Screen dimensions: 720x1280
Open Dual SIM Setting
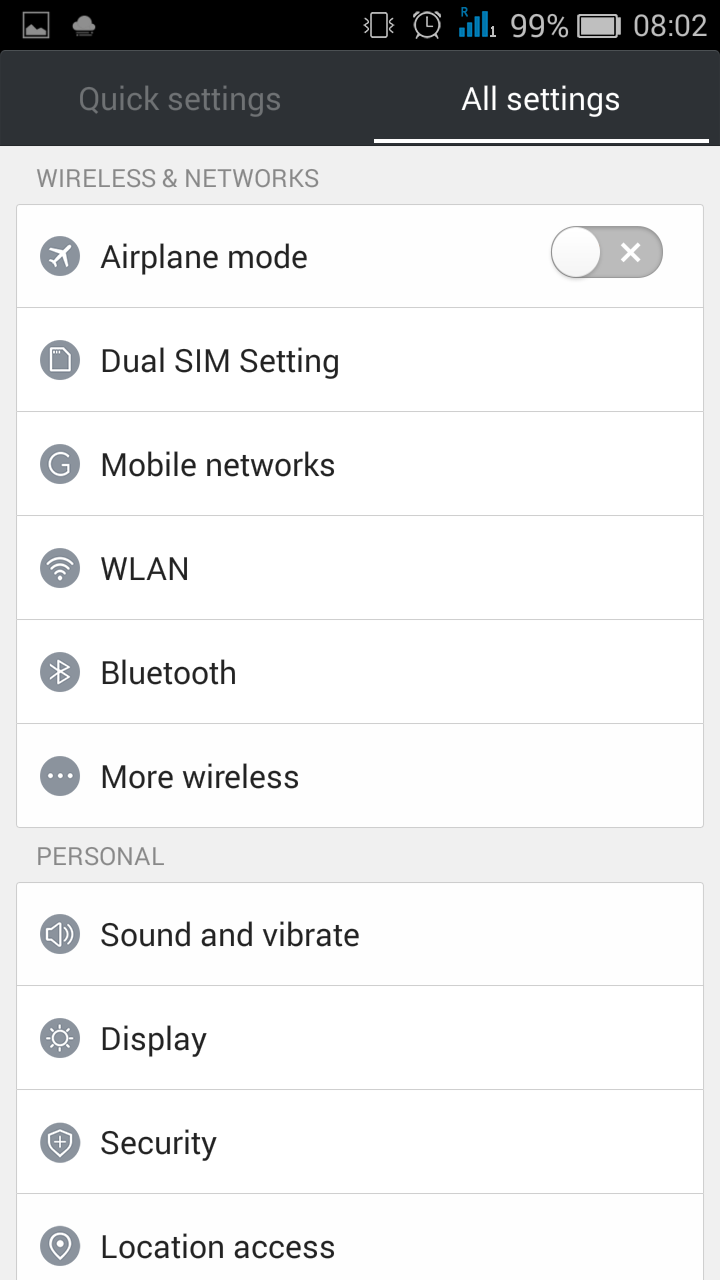tap(360, 361)
